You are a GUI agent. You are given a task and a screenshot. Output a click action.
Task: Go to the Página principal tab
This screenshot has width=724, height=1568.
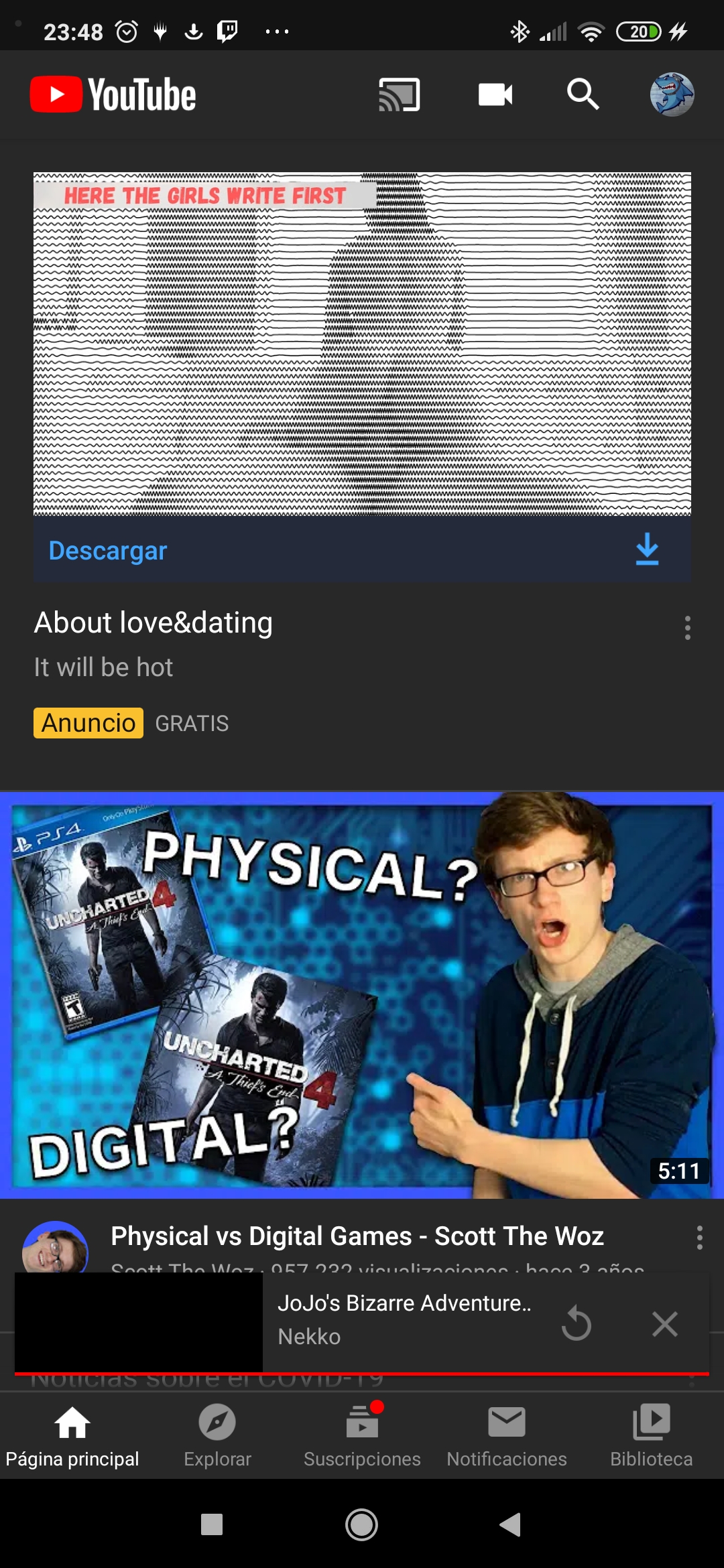[x=72, y=1435]
